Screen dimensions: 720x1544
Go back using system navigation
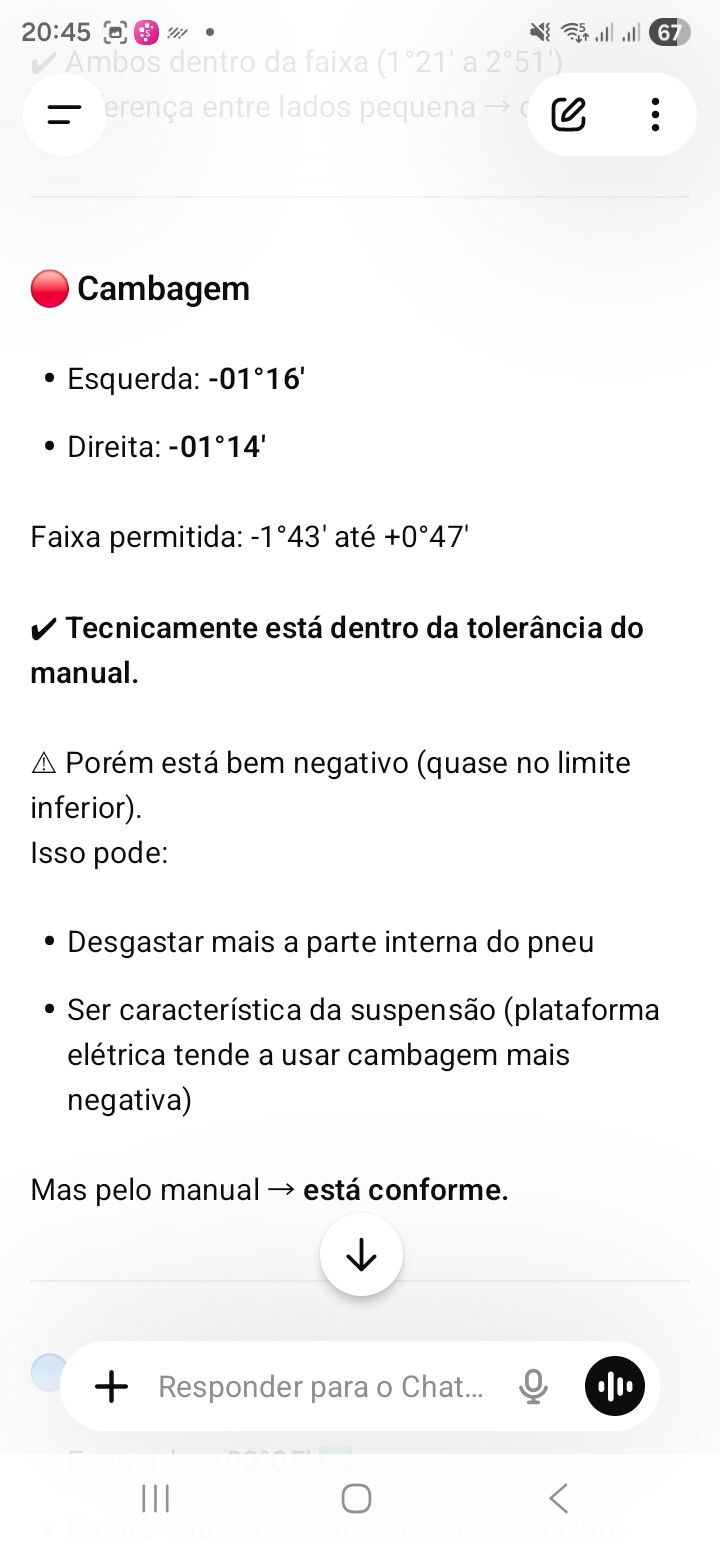[x=558, y=1498]
